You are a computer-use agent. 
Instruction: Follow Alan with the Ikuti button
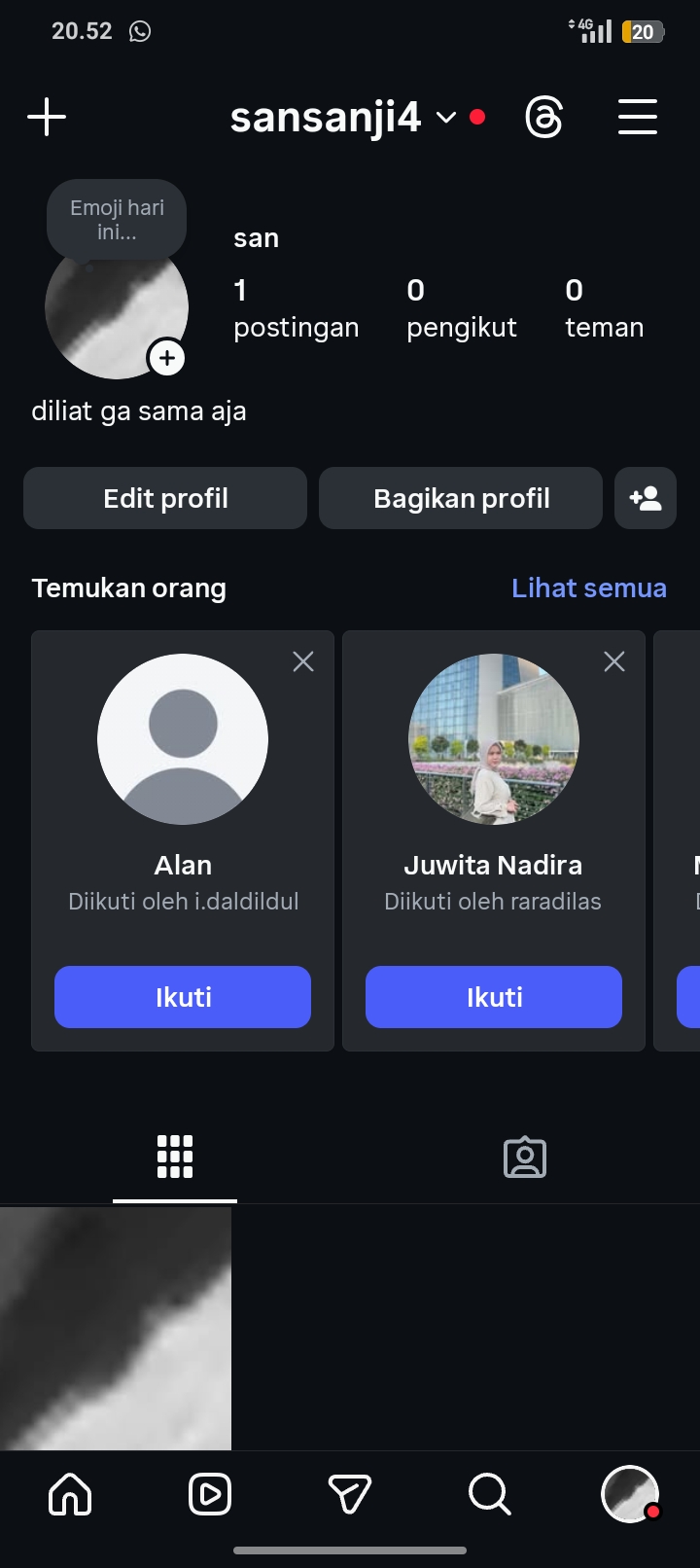coord(183,997)
